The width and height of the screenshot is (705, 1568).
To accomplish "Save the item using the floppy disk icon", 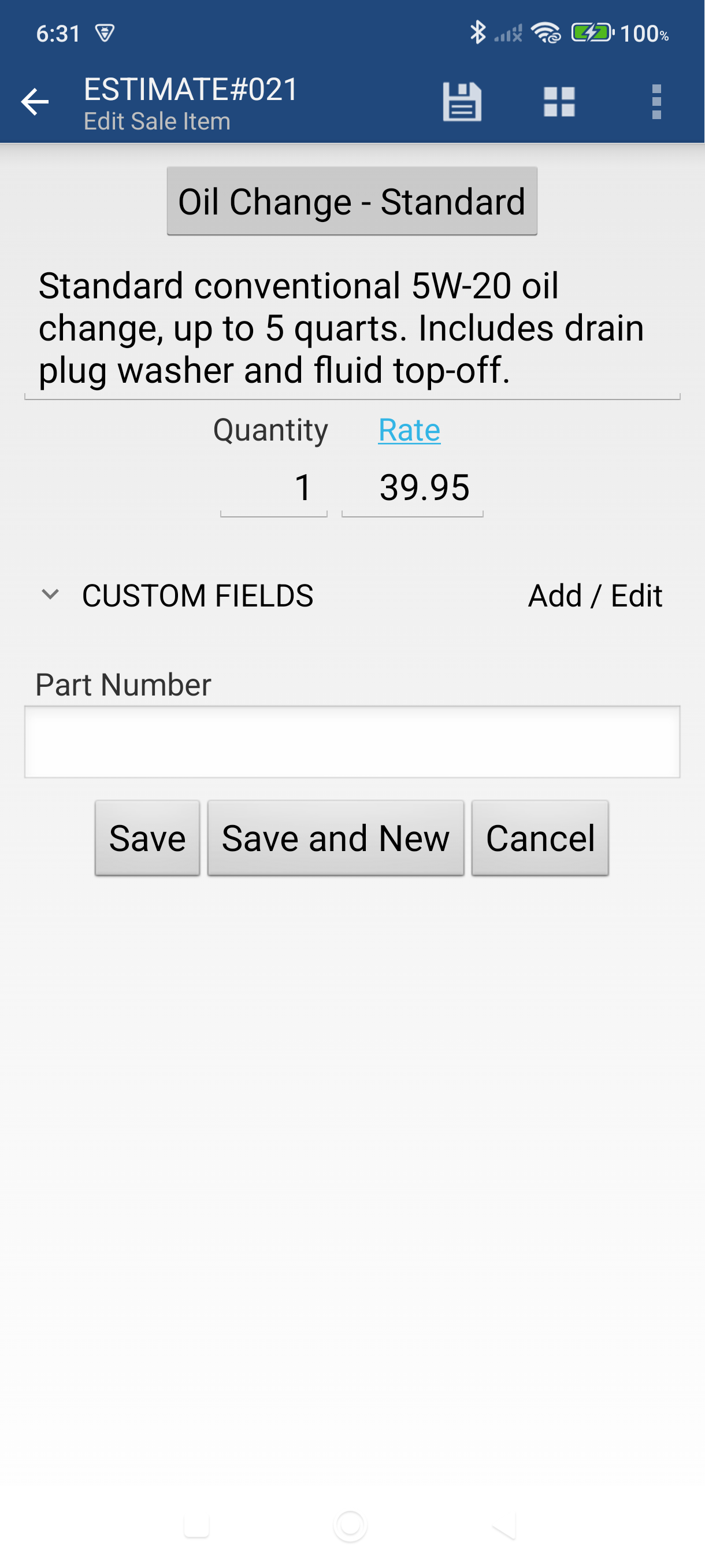I will tap(462, 102).
